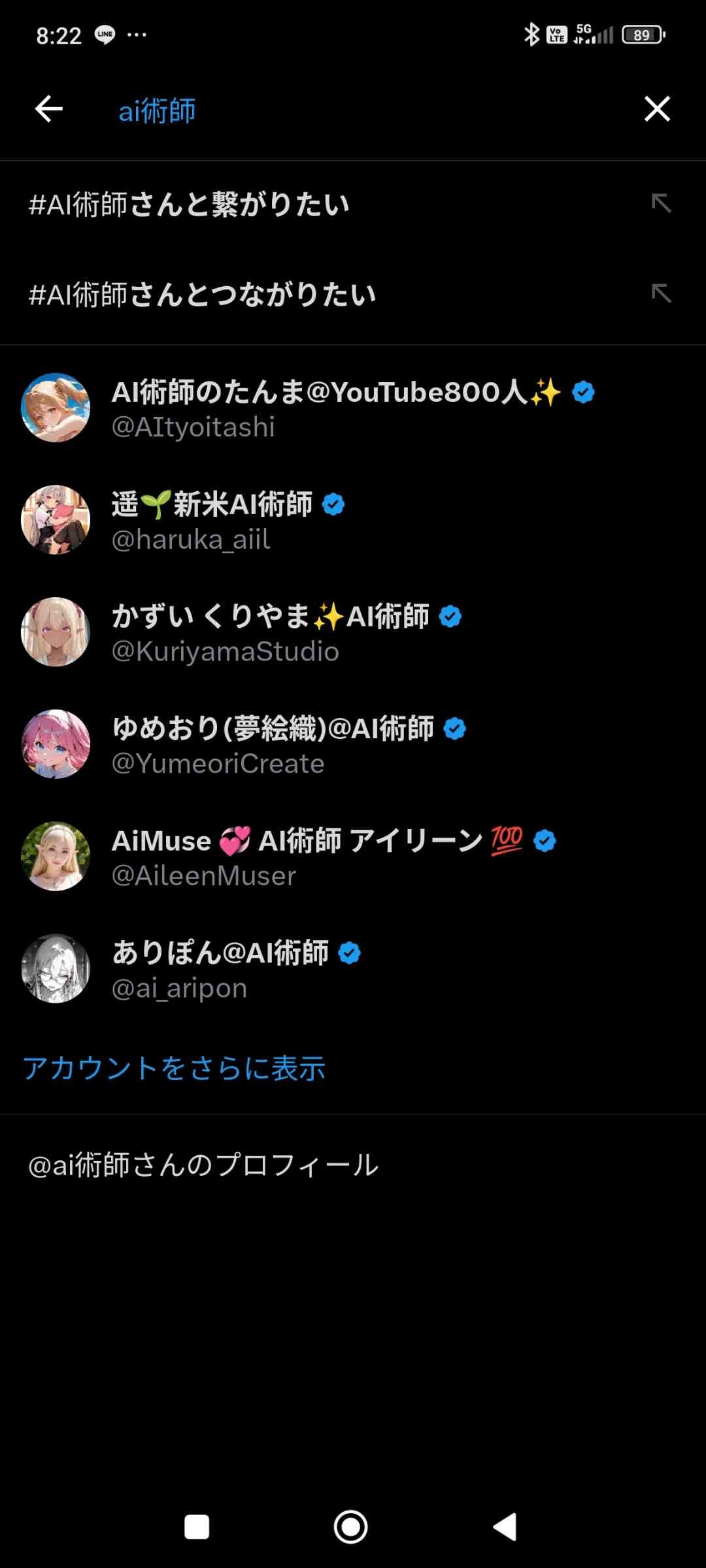Screen dimensions: 706x1568
Task: Go back using the top-left arrow
Action: point(49,109)
